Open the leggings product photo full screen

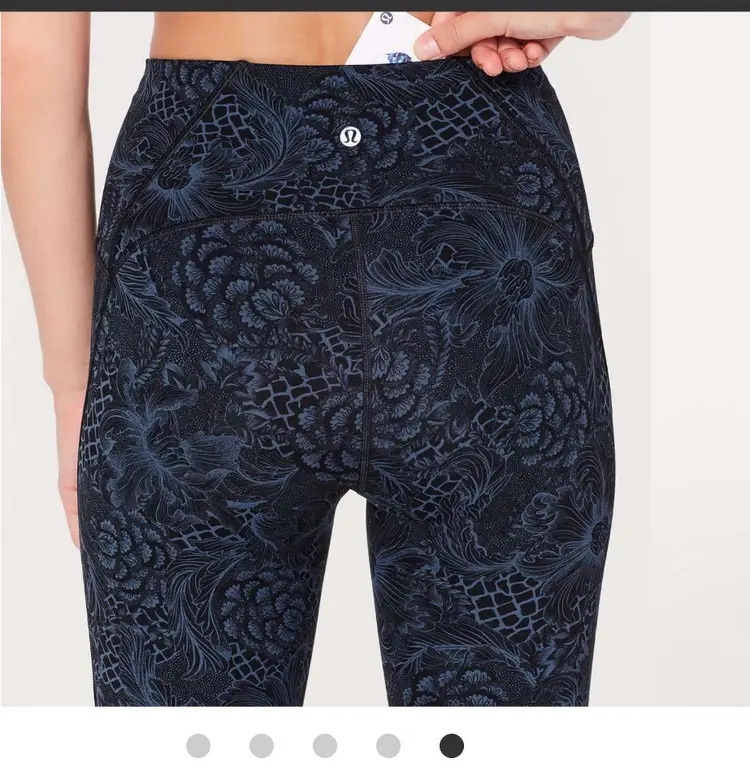pyautogui.click(x=375, y=360)
